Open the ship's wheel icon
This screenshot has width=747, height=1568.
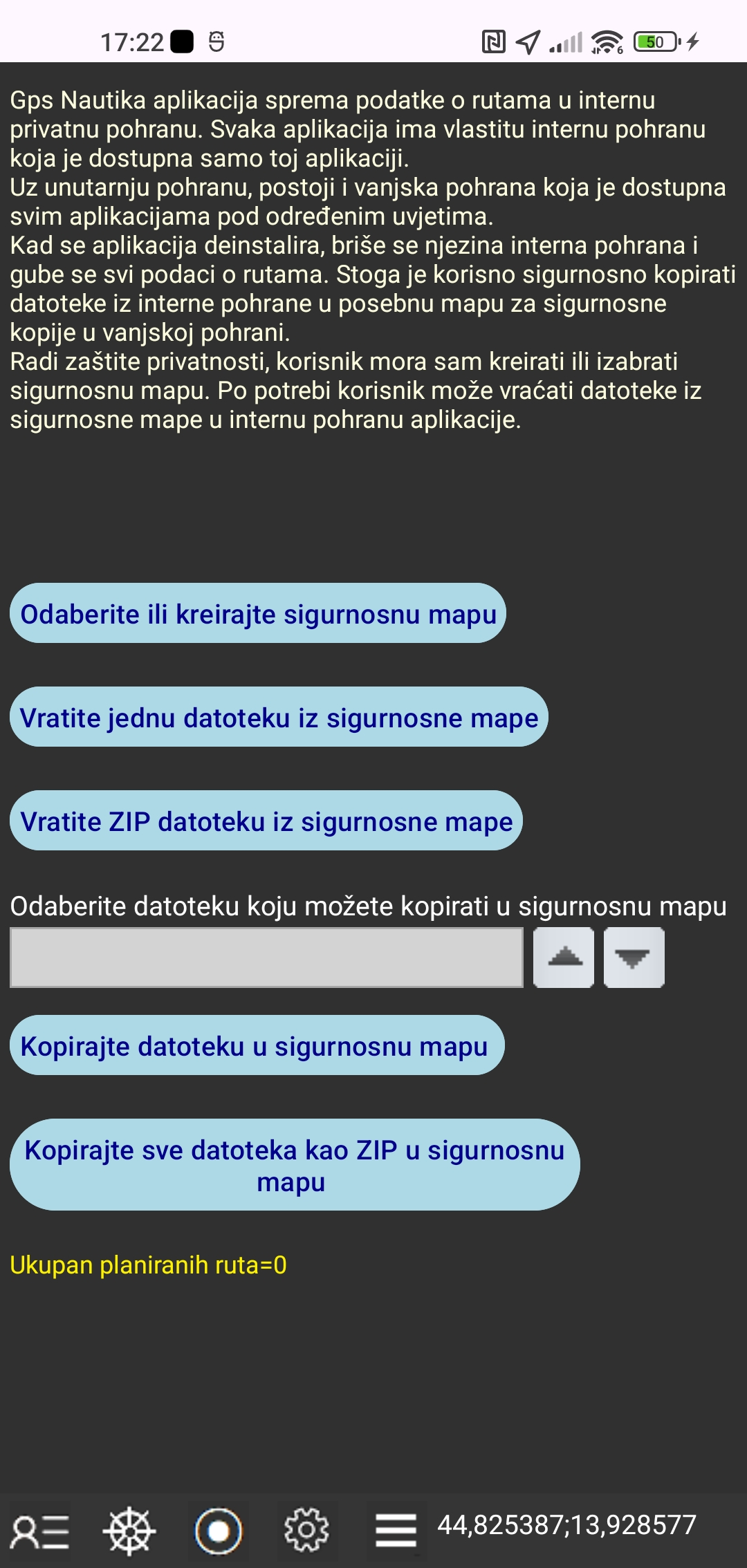pyautogui.click(x=129, y=1531)
